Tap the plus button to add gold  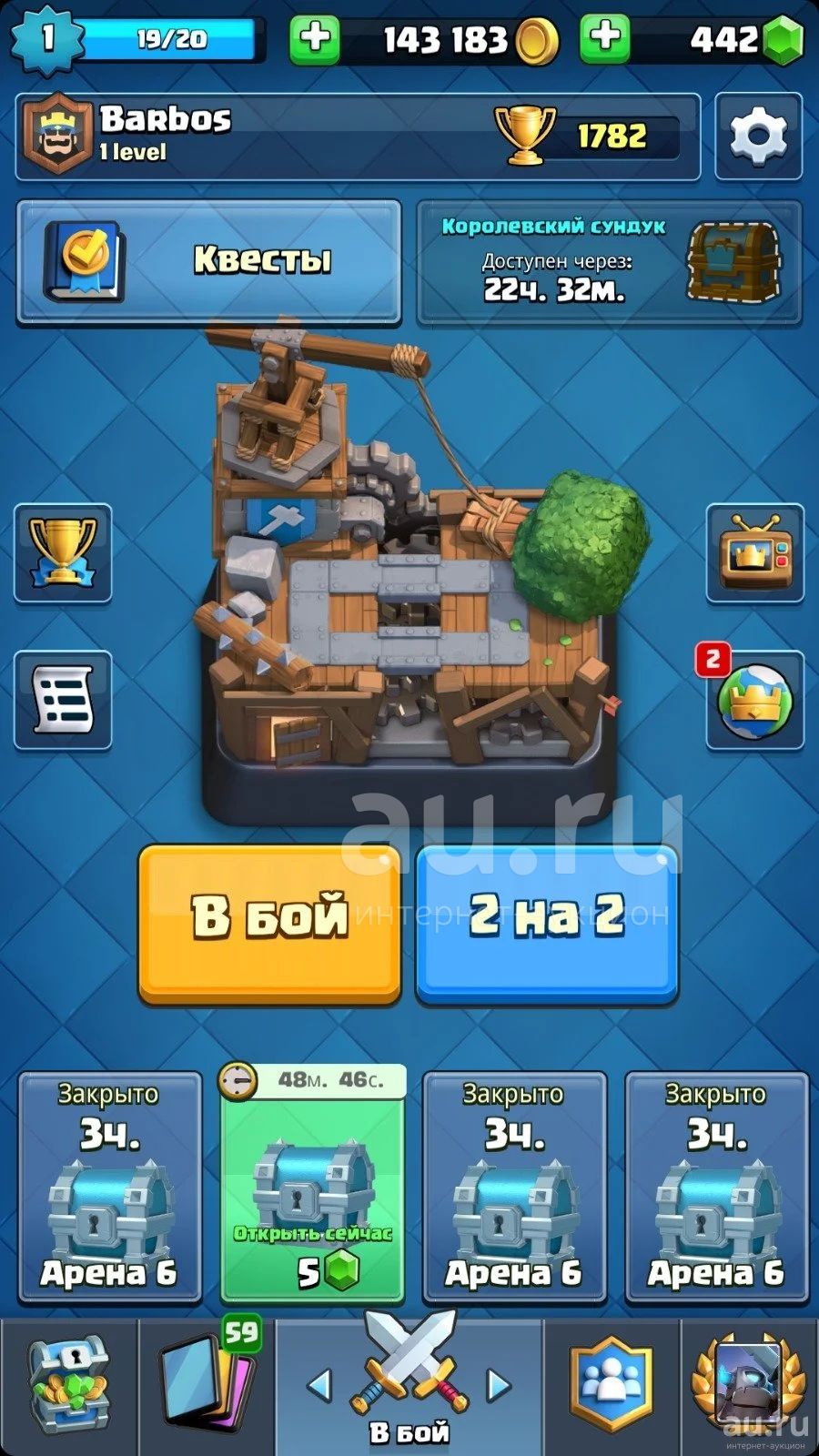pos(314,38)
